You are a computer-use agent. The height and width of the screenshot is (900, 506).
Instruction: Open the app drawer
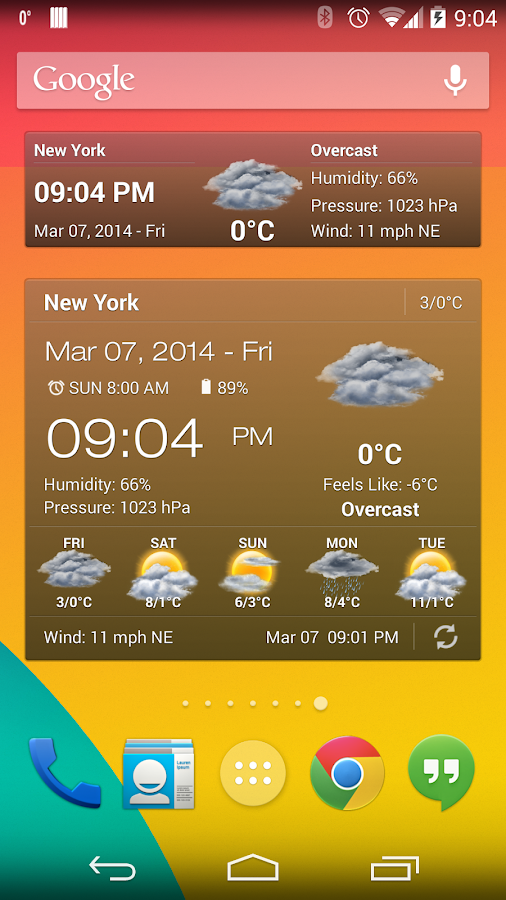tap(253, 773)
